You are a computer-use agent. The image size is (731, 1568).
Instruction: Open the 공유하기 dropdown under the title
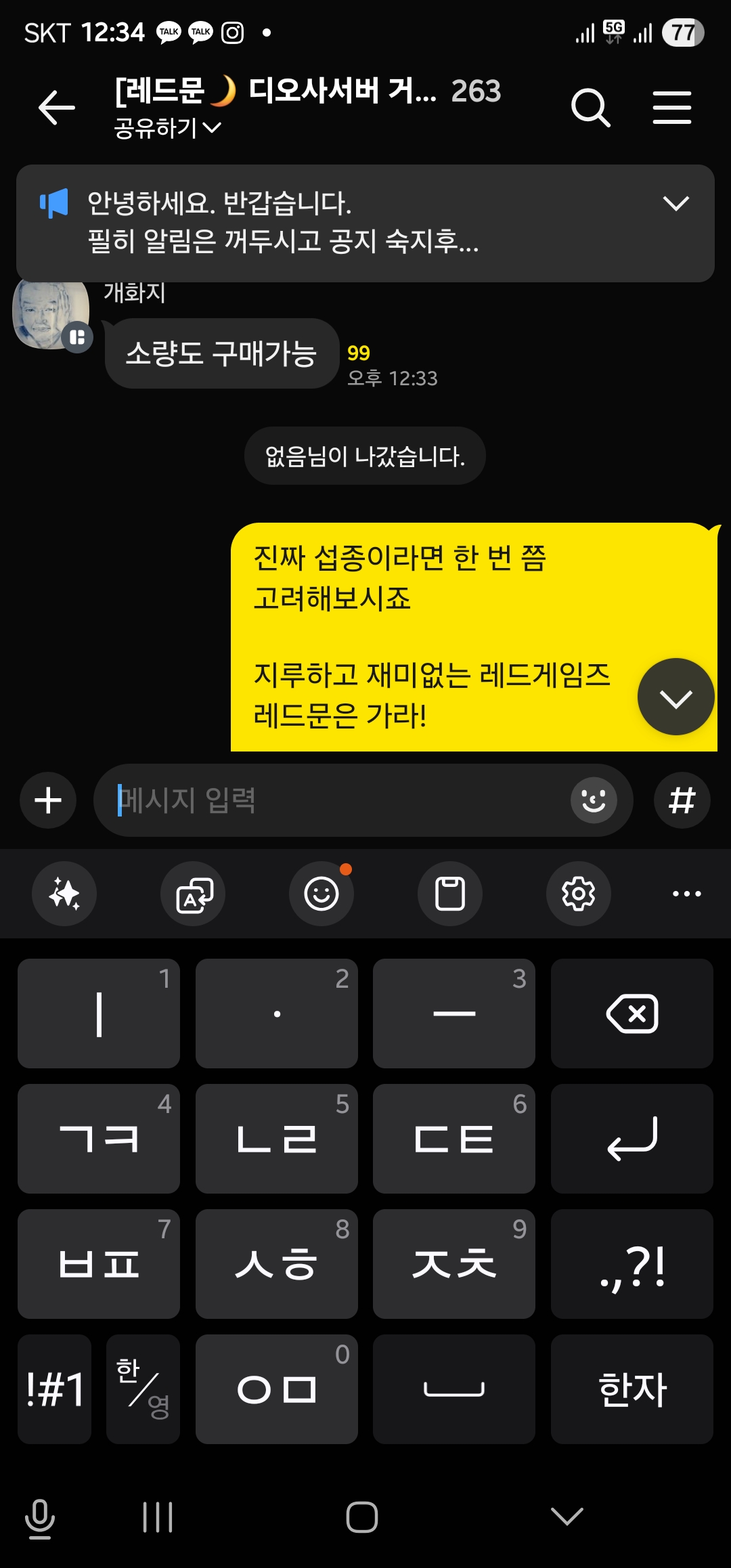coord(168,128)
